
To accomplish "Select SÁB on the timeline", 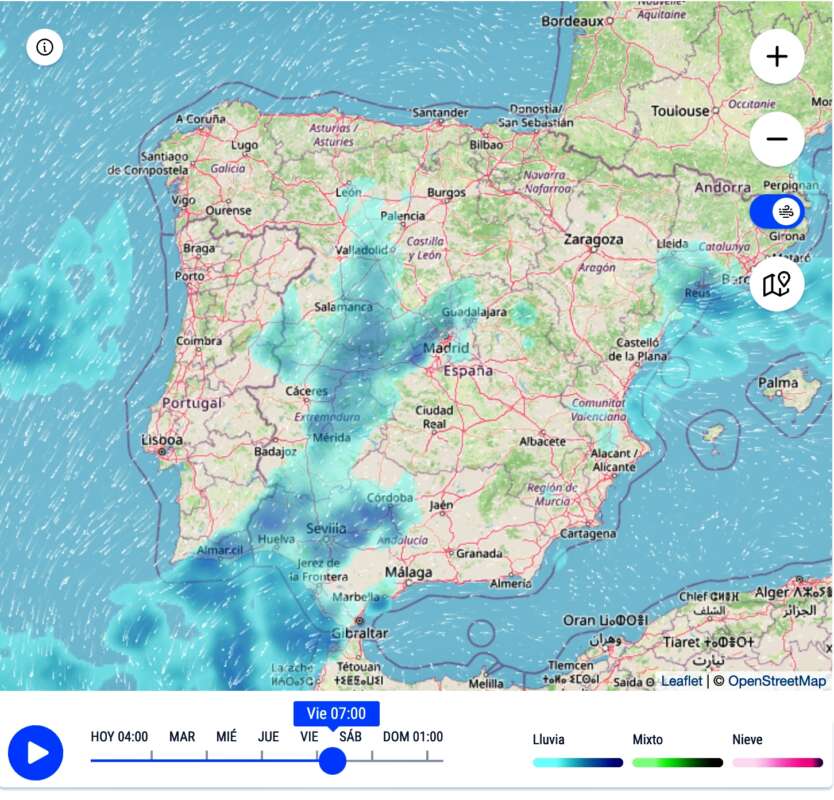I will tap(351, 737).
